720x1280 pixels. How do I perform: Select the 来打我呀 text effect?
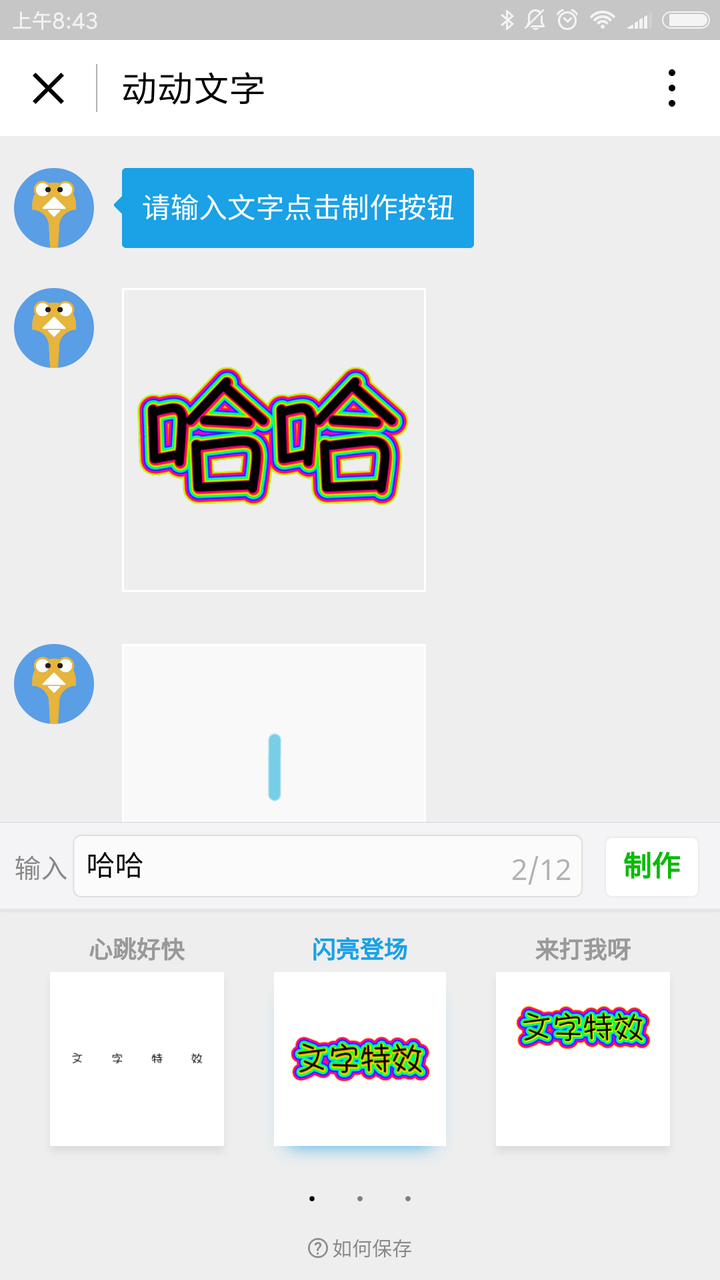(582, 1057)
